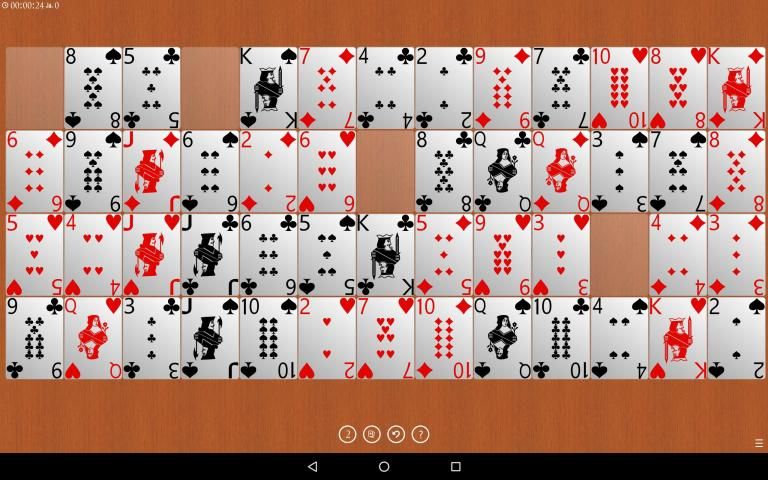Tap the square icon beside the undo button
Screen dimensions: 768x480
click(371, 434)
